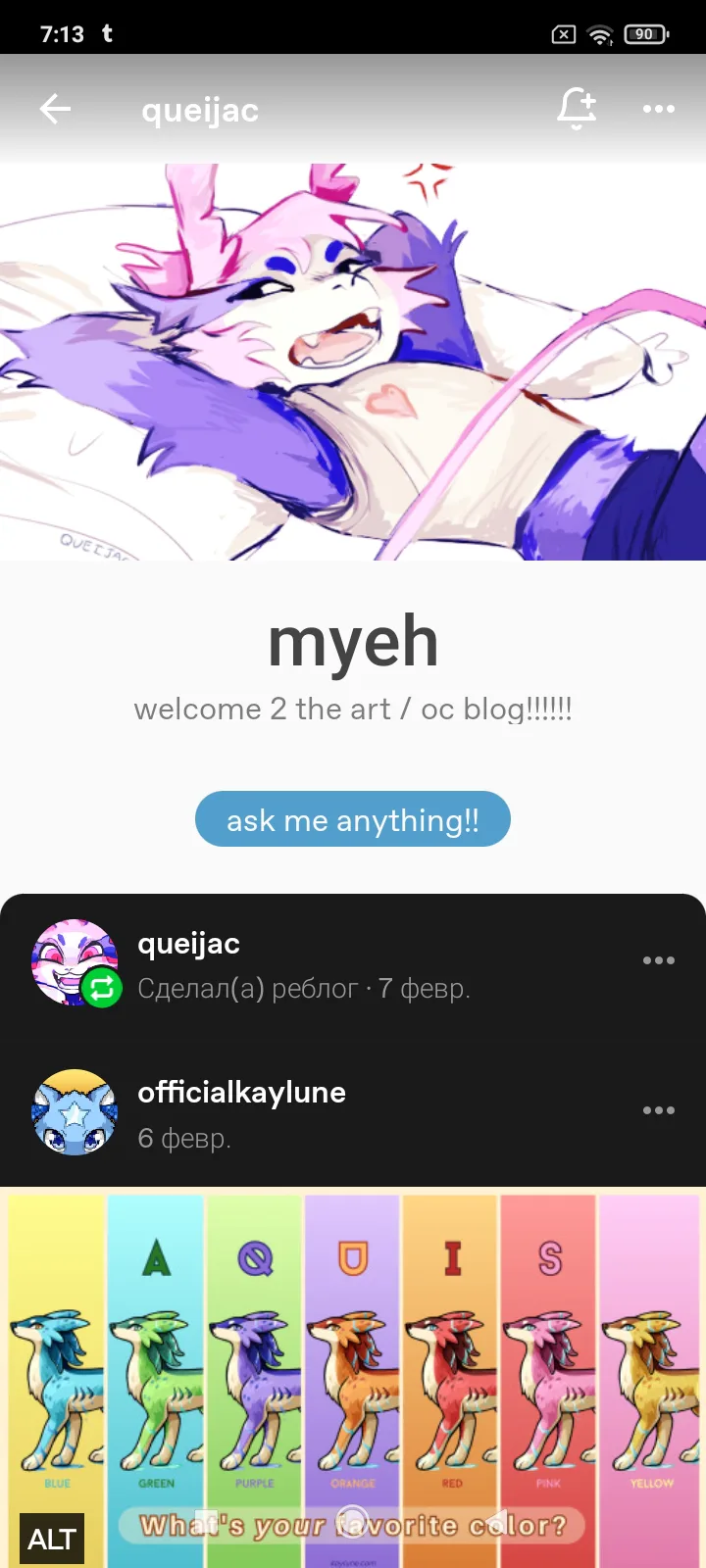Visit the officialkaylune blog
Image resolution: width=706 pixels, height=1568 pixels.
click(x=241, y=1092)
